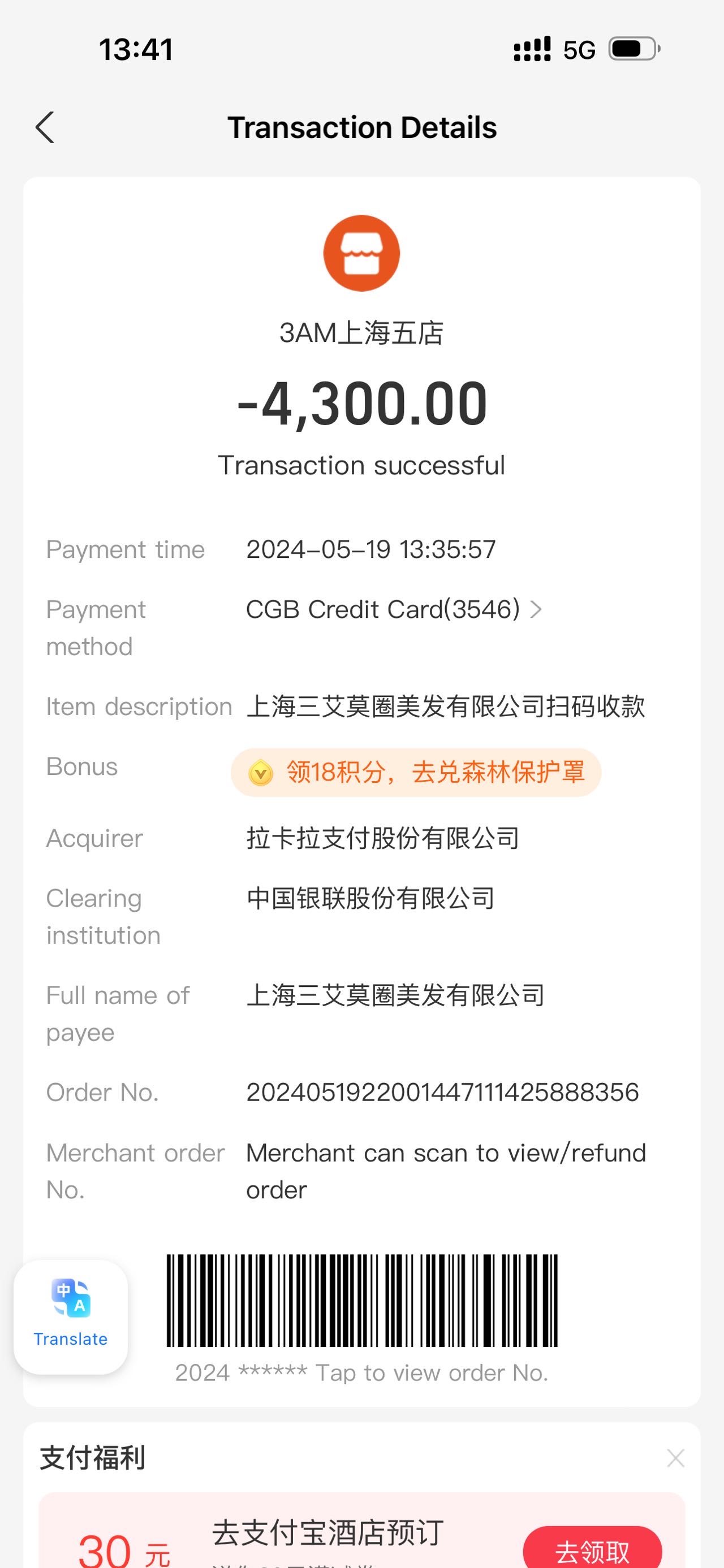Dismiss the 支付福利 promotion card
Screen dimensions: 724x1568
click(676, 1458)
